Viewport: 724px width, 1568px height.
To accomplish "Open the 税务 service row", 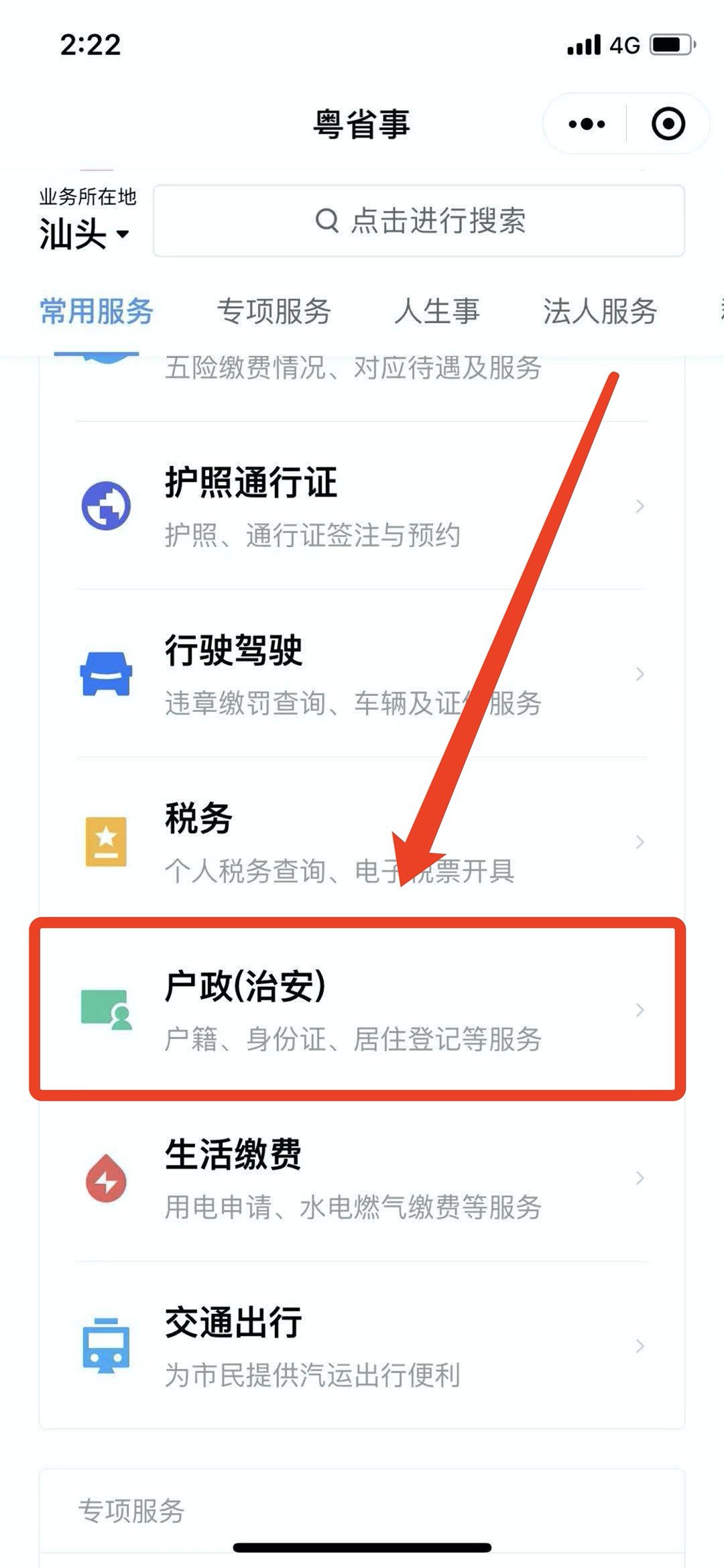I will pos(362,842).
